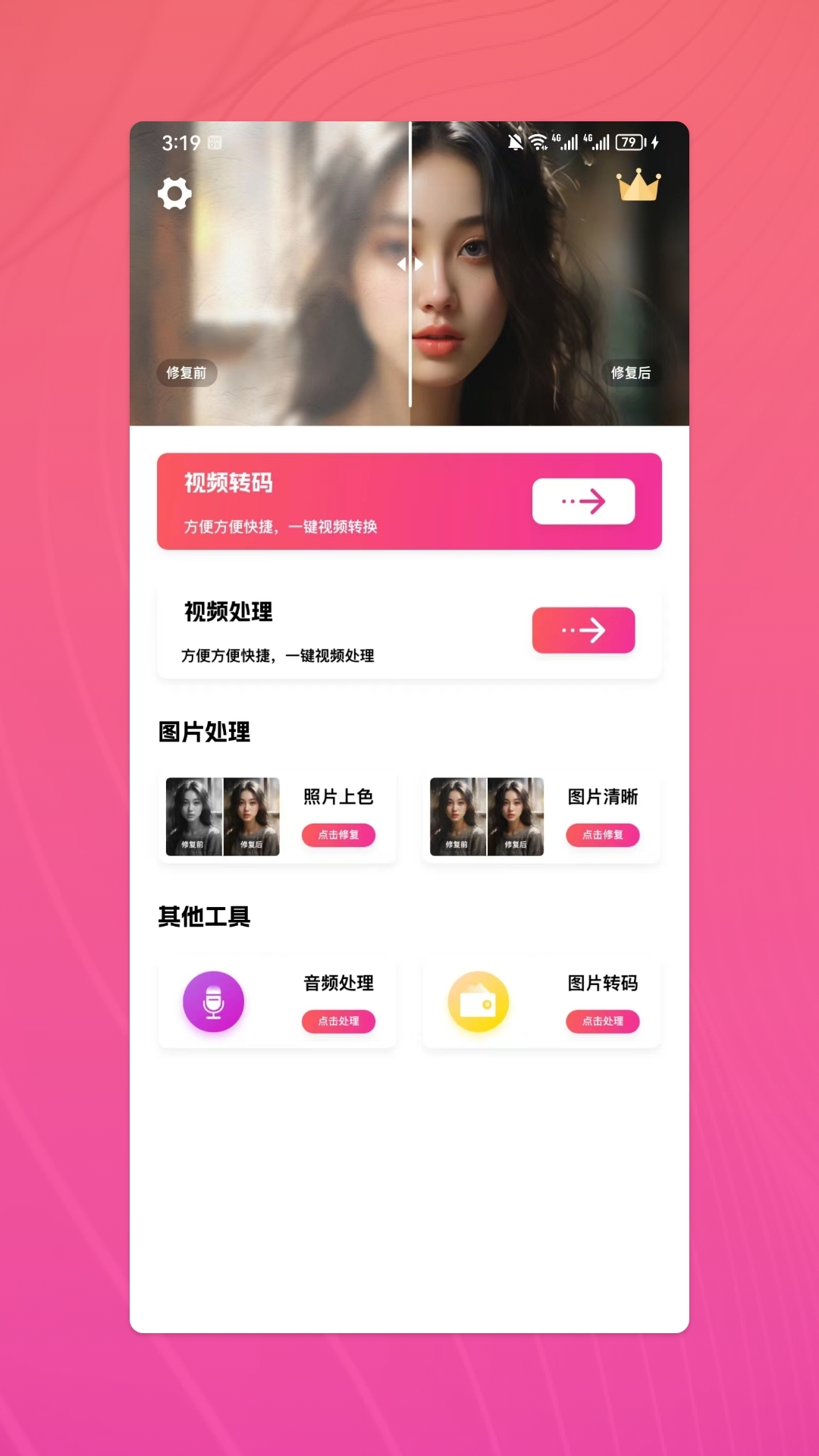Select the purple microphone audio processing icon
This screenshot has width=819, height=1456.
click(213, 1002)
